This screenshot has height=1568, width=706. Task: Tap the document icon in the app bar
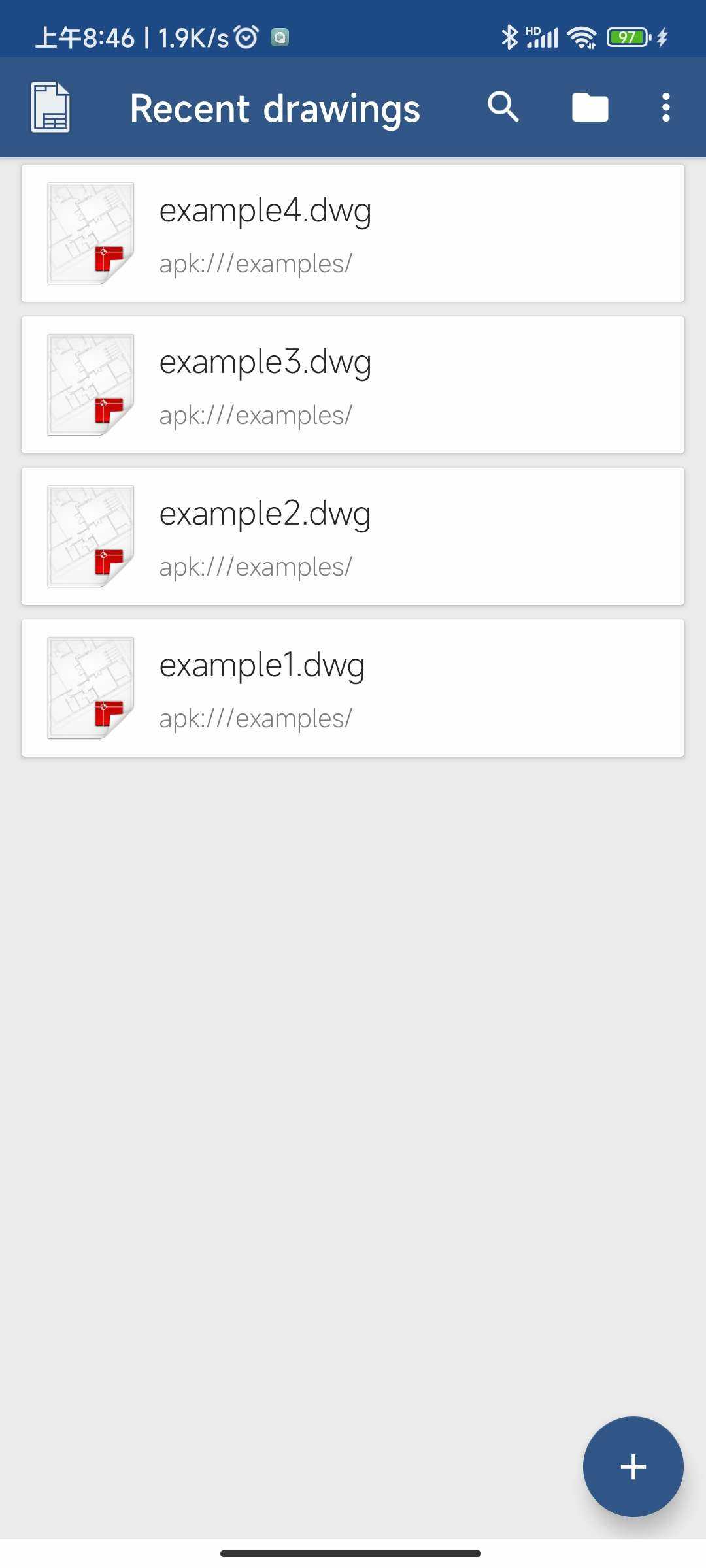click(x=50, y=107)
